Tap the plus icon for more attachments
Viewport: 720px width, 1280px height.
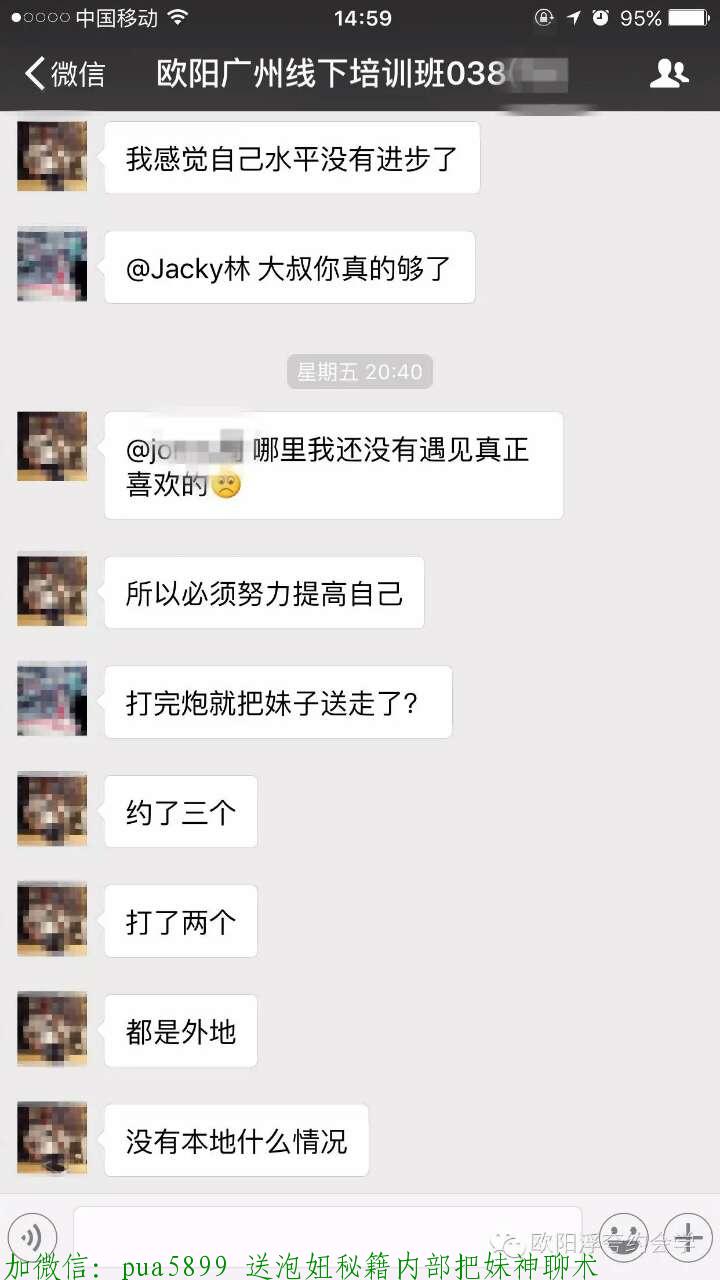pos(688,1237)
